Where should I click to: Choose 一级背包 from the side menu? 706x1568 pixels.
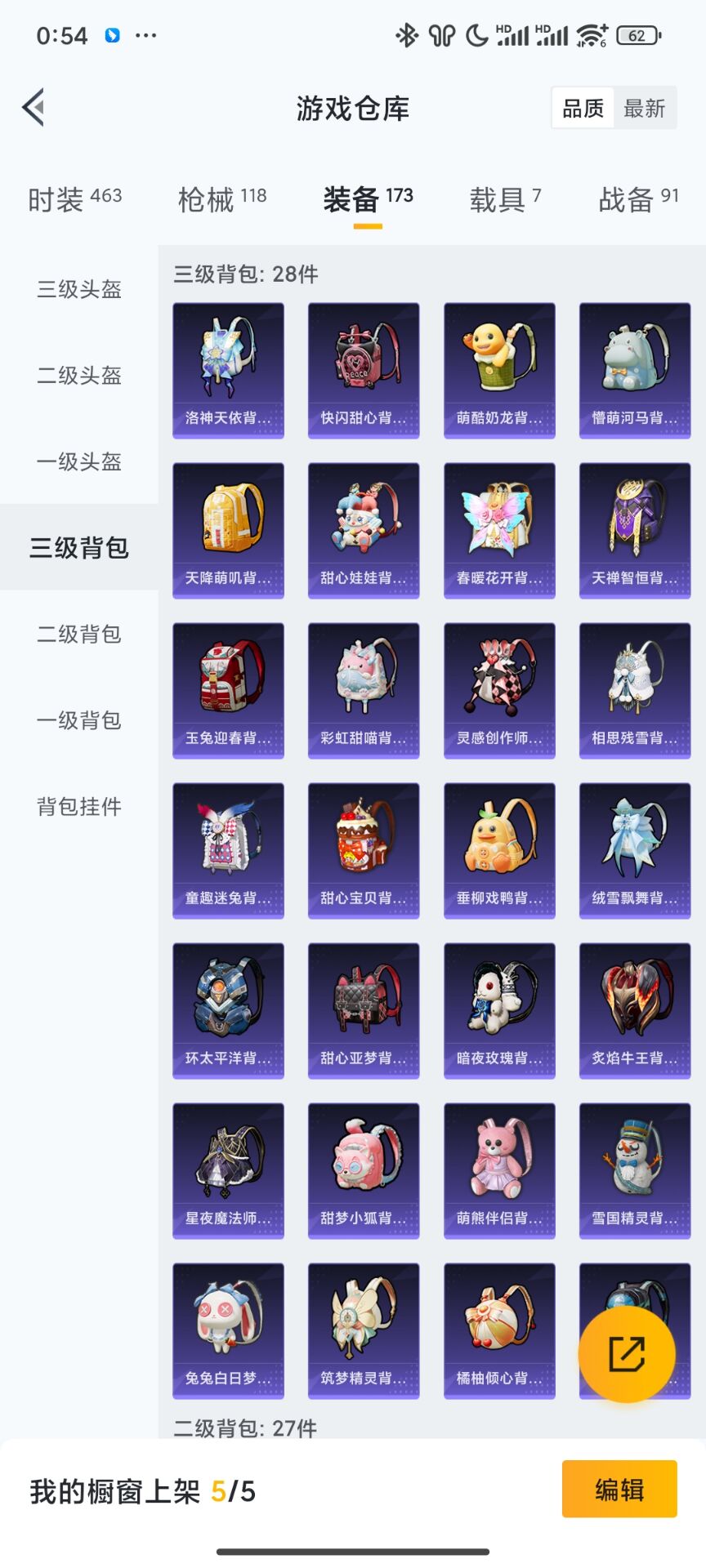point(79,720)
